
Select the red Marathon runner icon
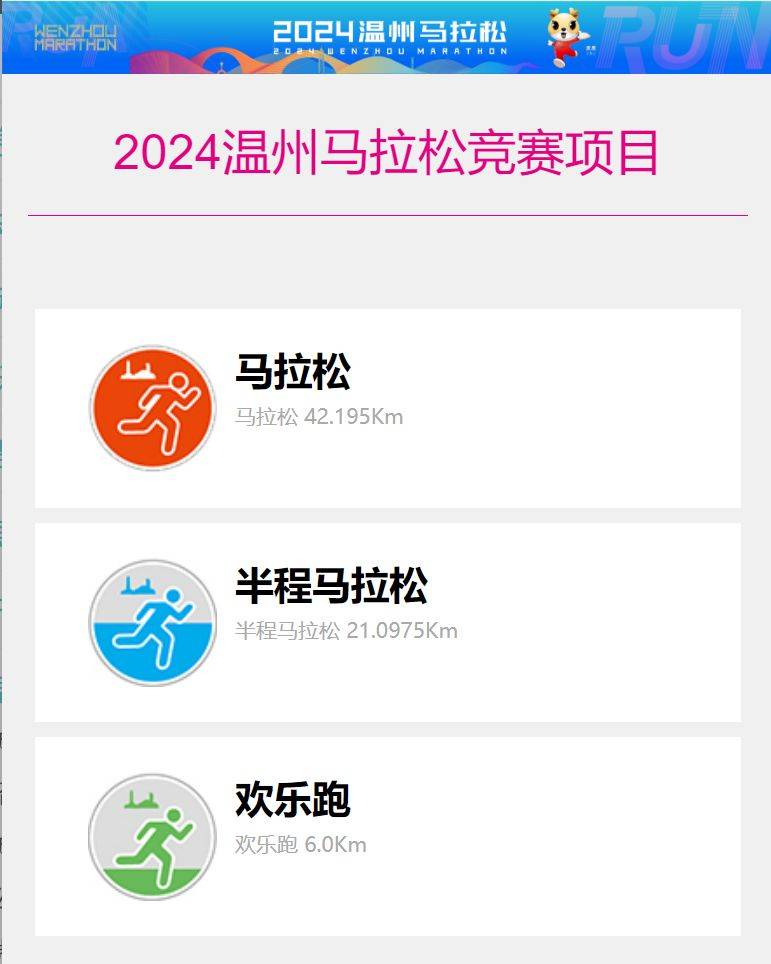(151, 407)
